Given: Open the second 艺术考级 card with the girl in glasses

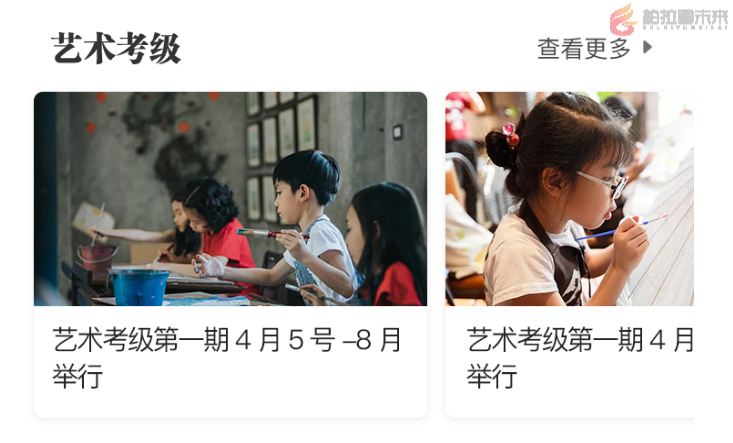Looking at the screenshot, I should (x=570, y=254).
